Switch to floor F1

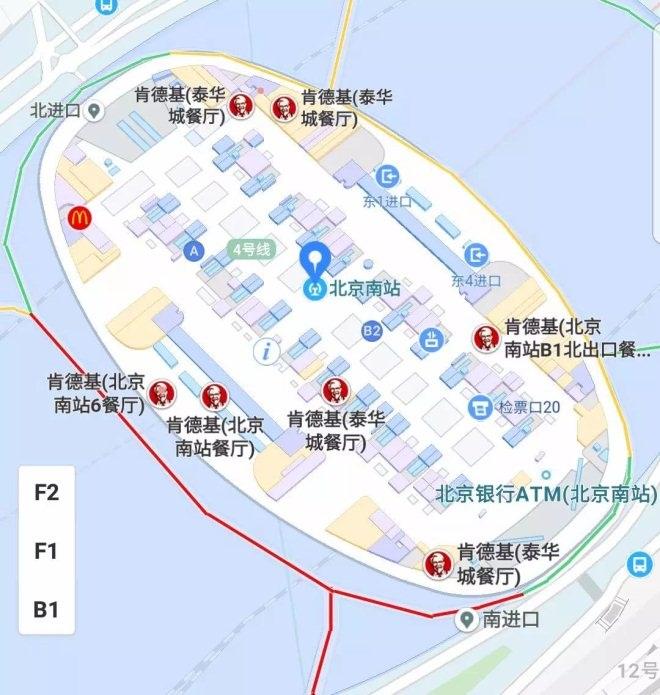click(x=46, y=551)
